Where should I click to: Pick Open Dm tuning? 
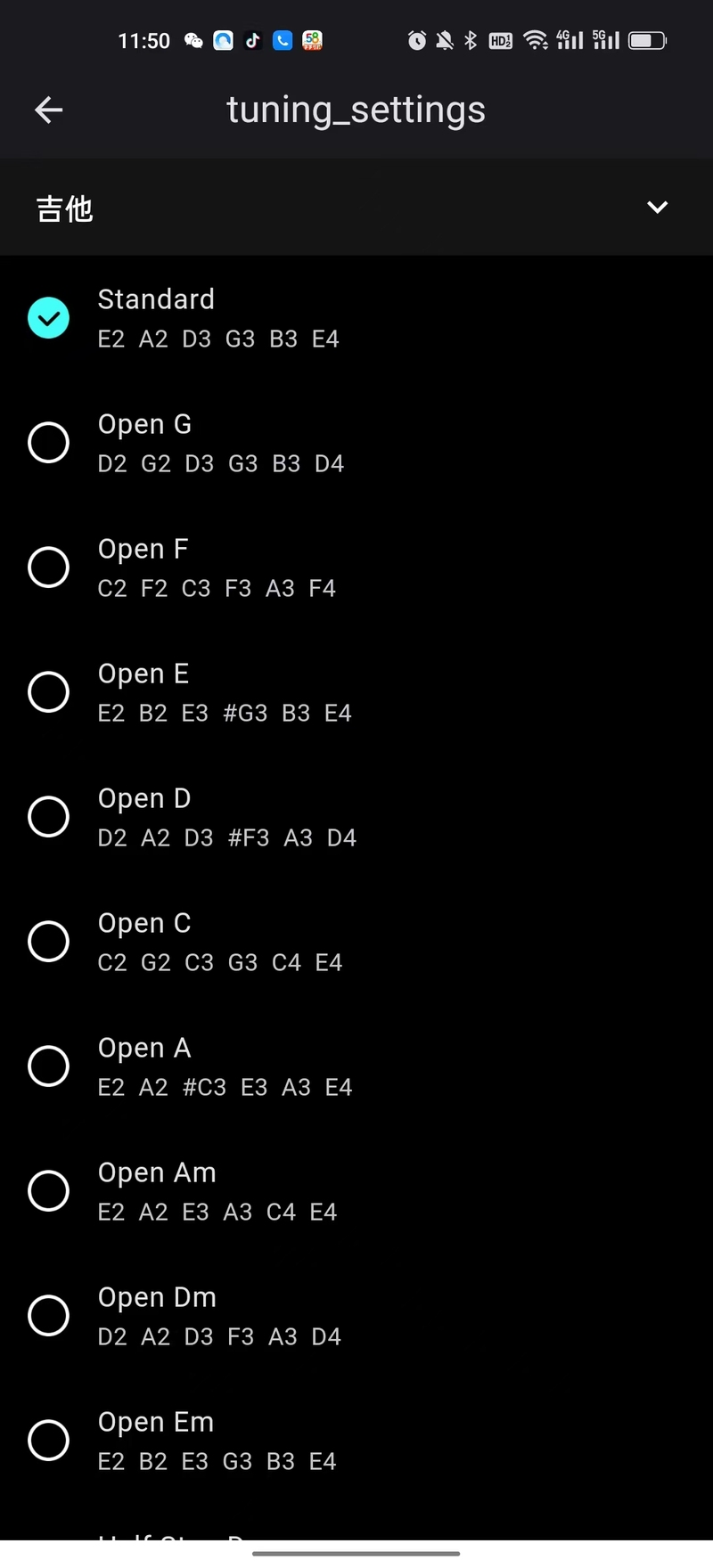point(356,1316)
